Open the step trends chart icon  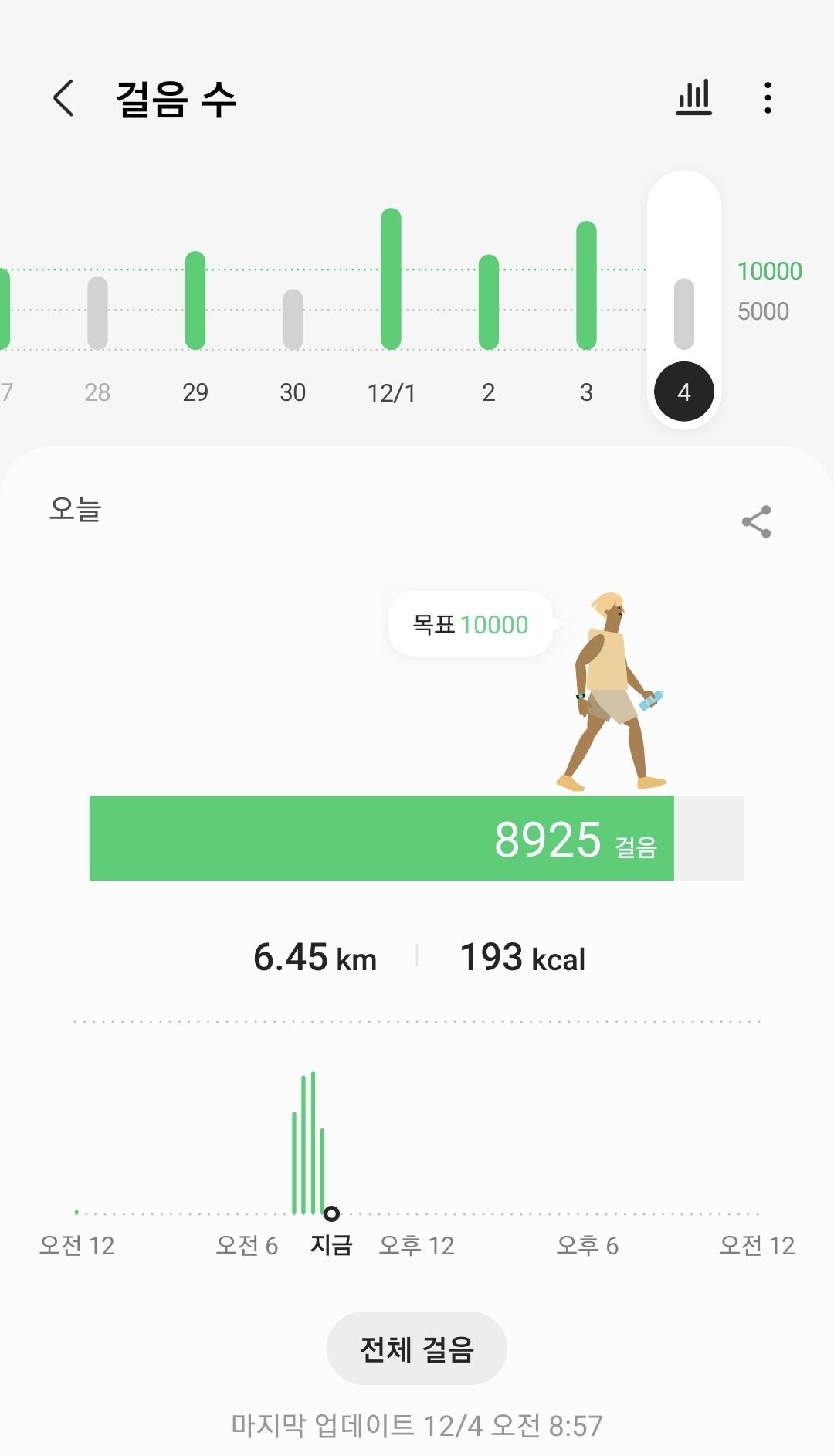point(693,98)
